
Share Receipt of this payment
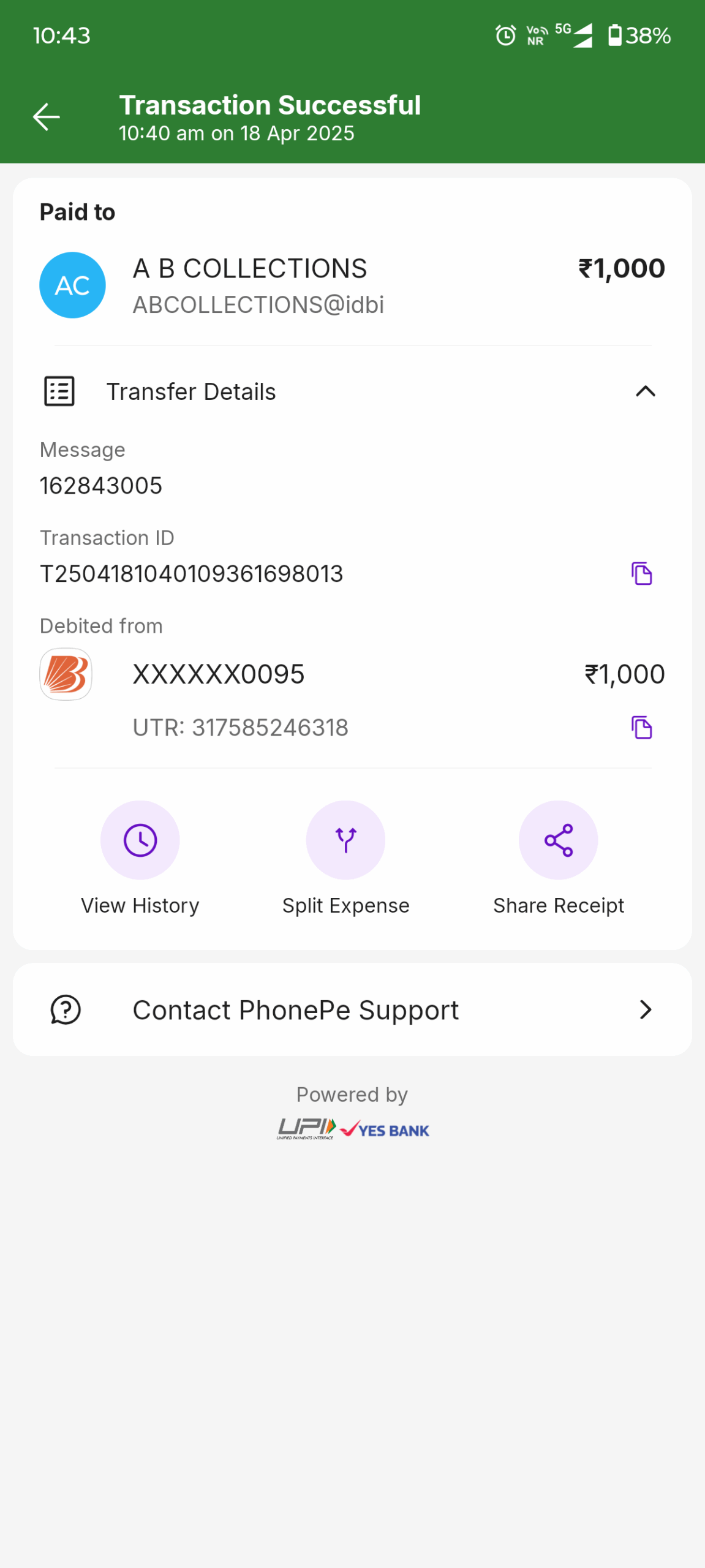558,840
